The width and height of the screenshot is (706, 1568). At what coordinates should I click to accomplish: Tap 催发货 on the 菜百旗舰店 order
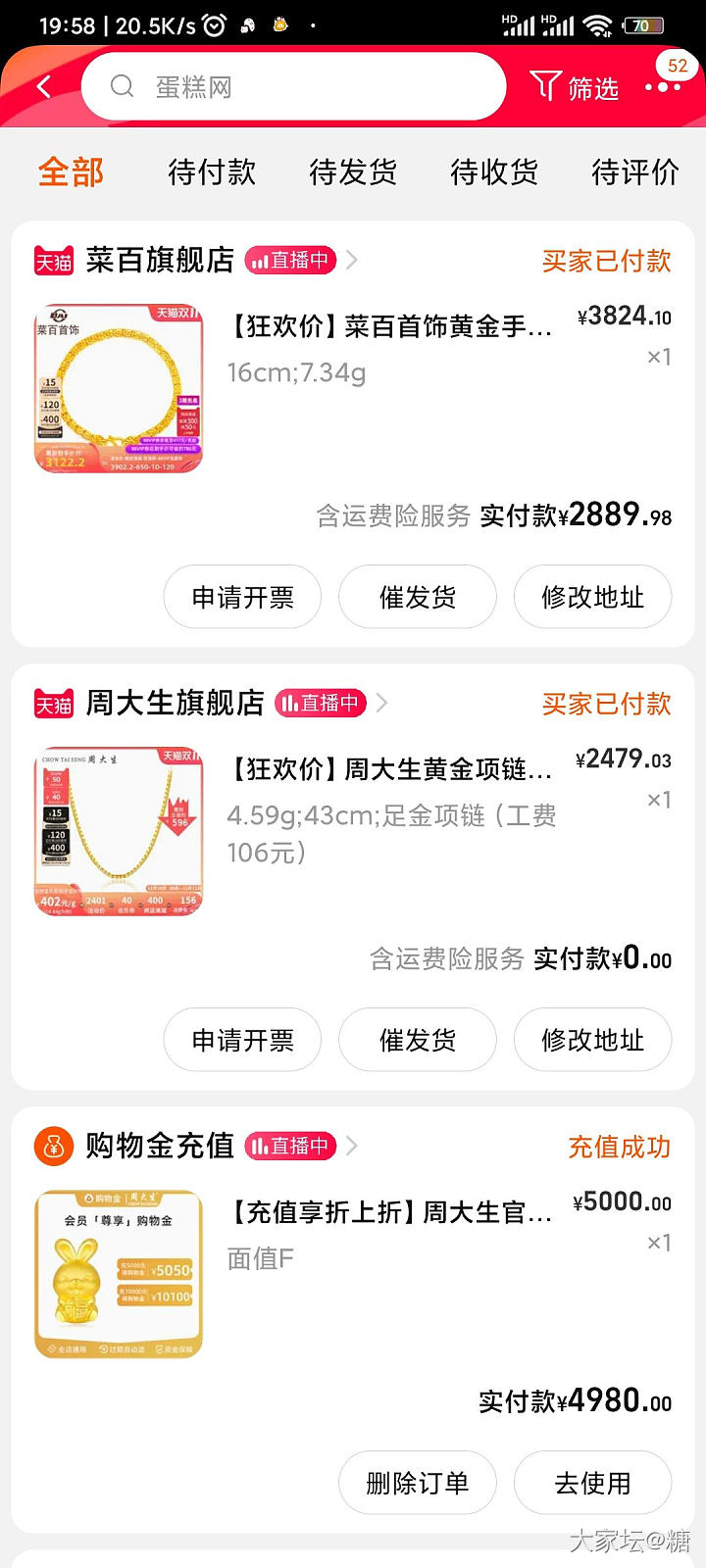click(x=418, y=597)
